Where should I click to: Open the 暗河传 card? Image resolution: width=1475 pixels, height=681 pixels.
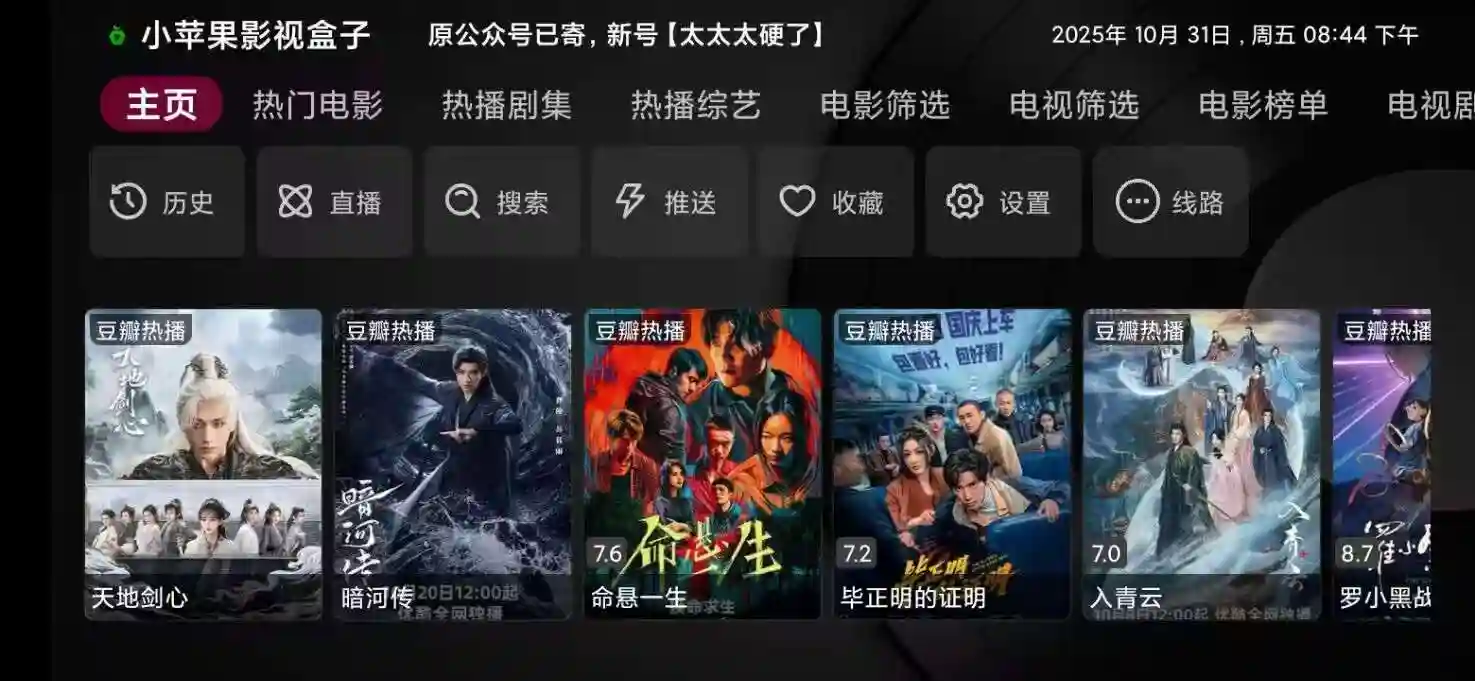click(452, 464)
